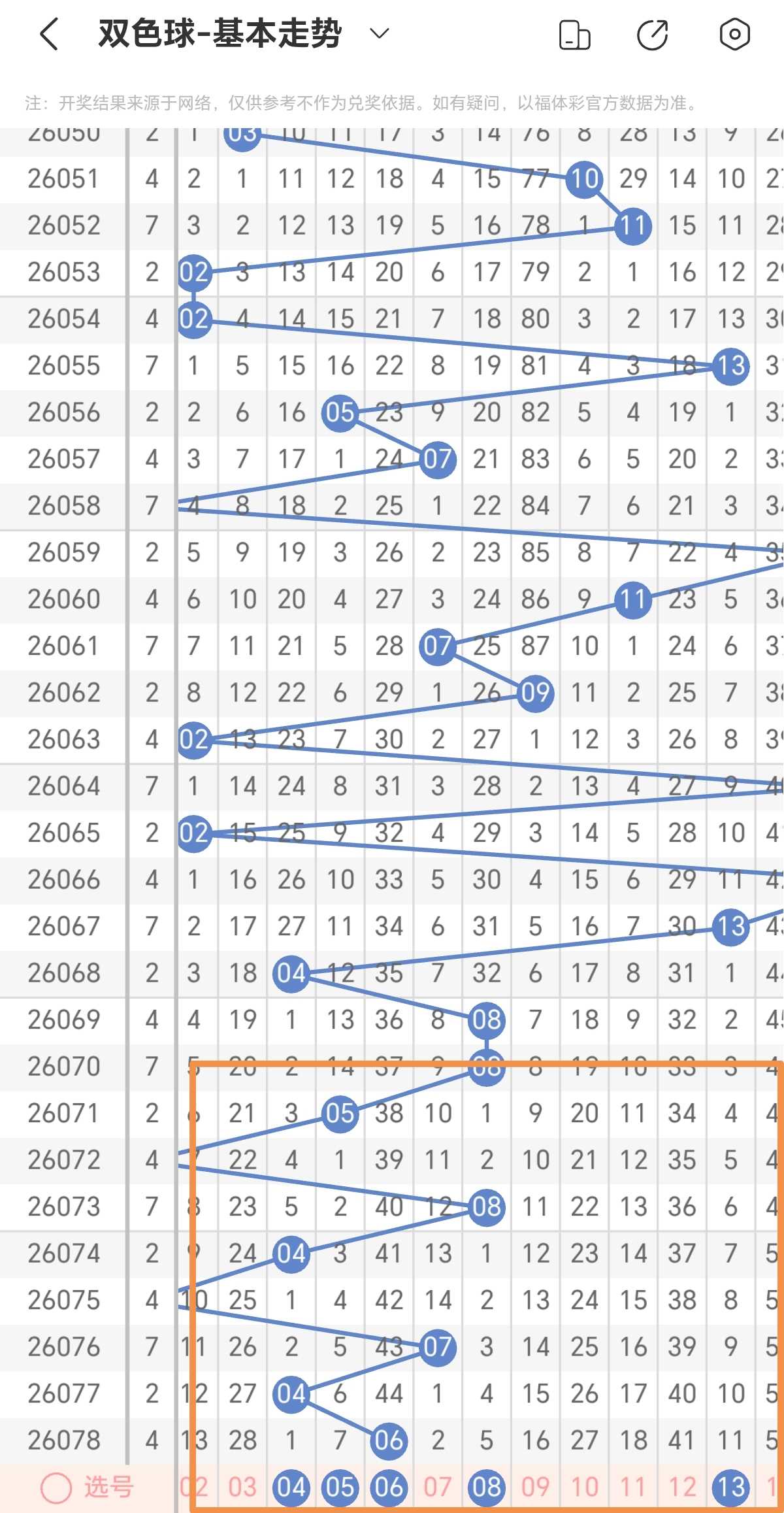Go back using the top-left arrow
Image resolution: width=784 pixels, height=1513 pixels.
49,34
